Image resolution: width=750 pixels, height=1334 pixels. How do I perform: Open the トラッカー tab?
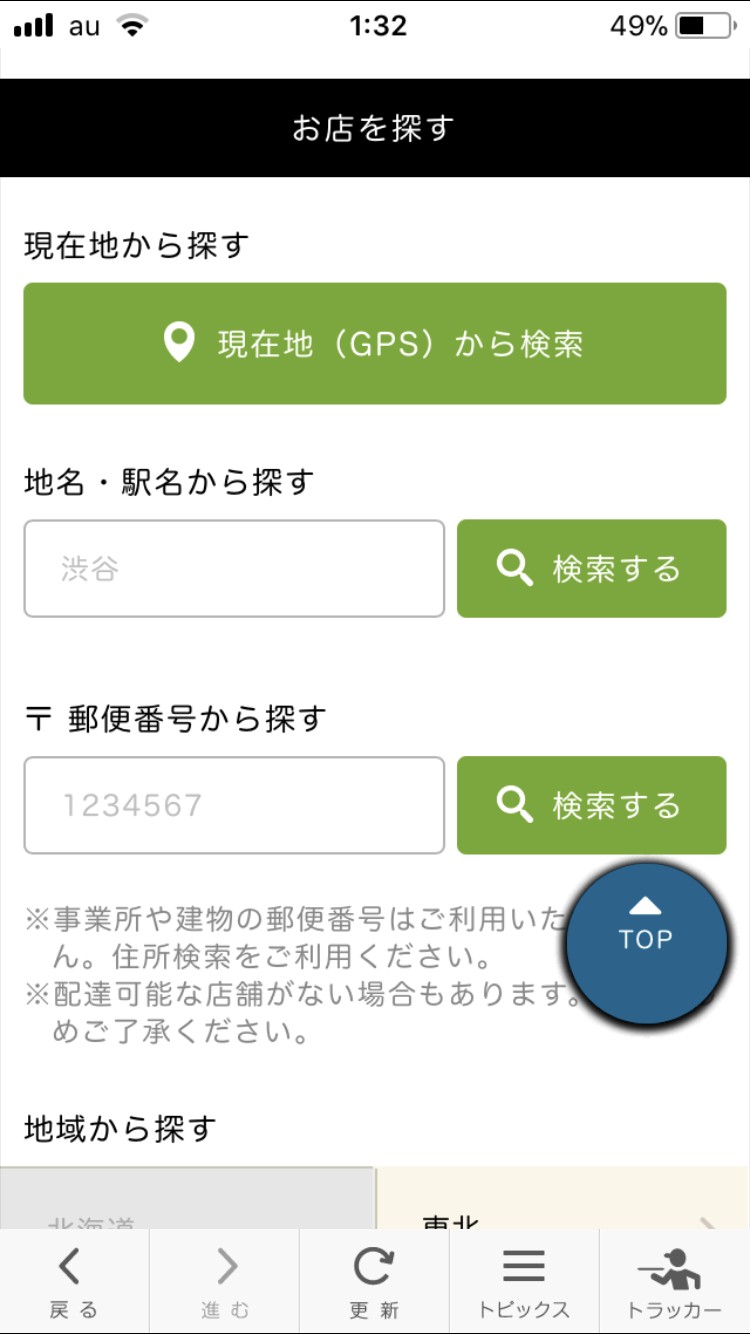pyautogui.click(x=674, y=1283)
